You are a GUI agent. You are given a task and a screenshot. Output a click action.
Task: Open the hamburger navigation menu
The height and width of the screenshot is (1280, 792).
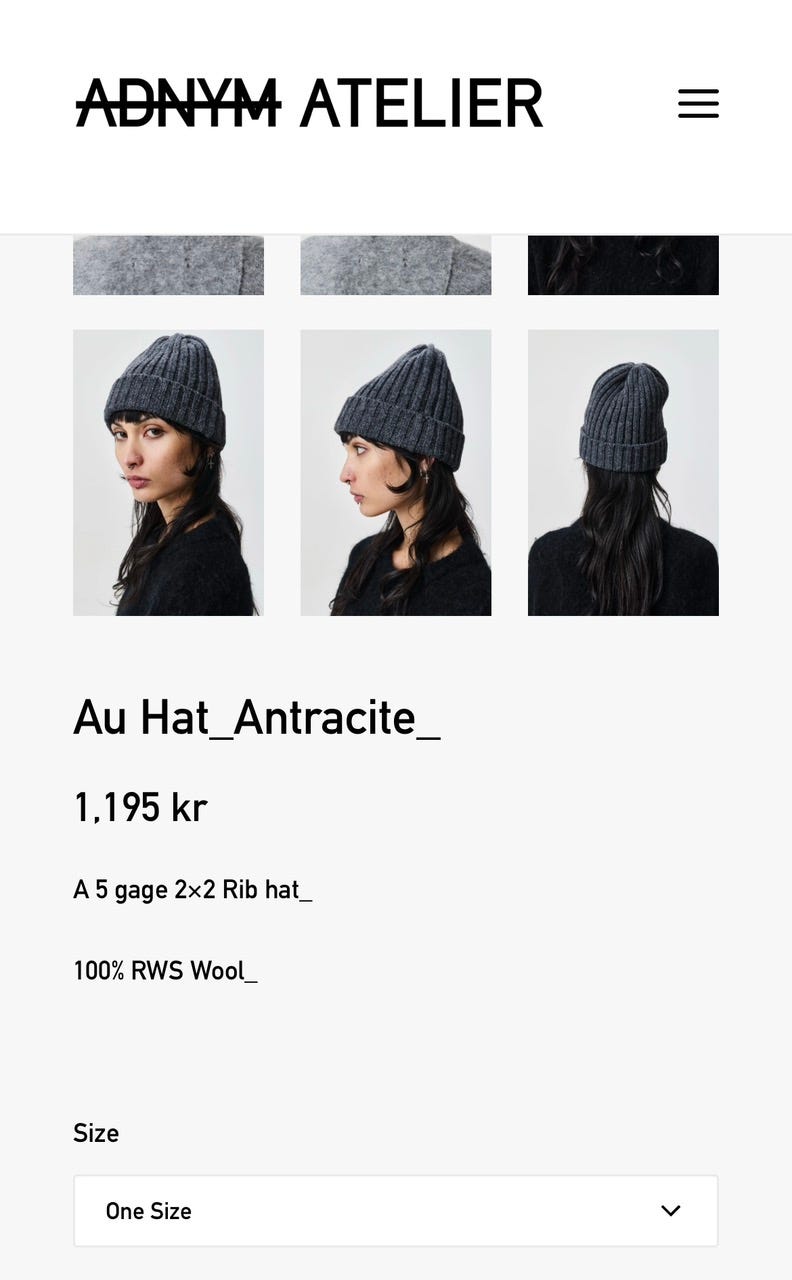pyautogui.click(x=698, y=103)
